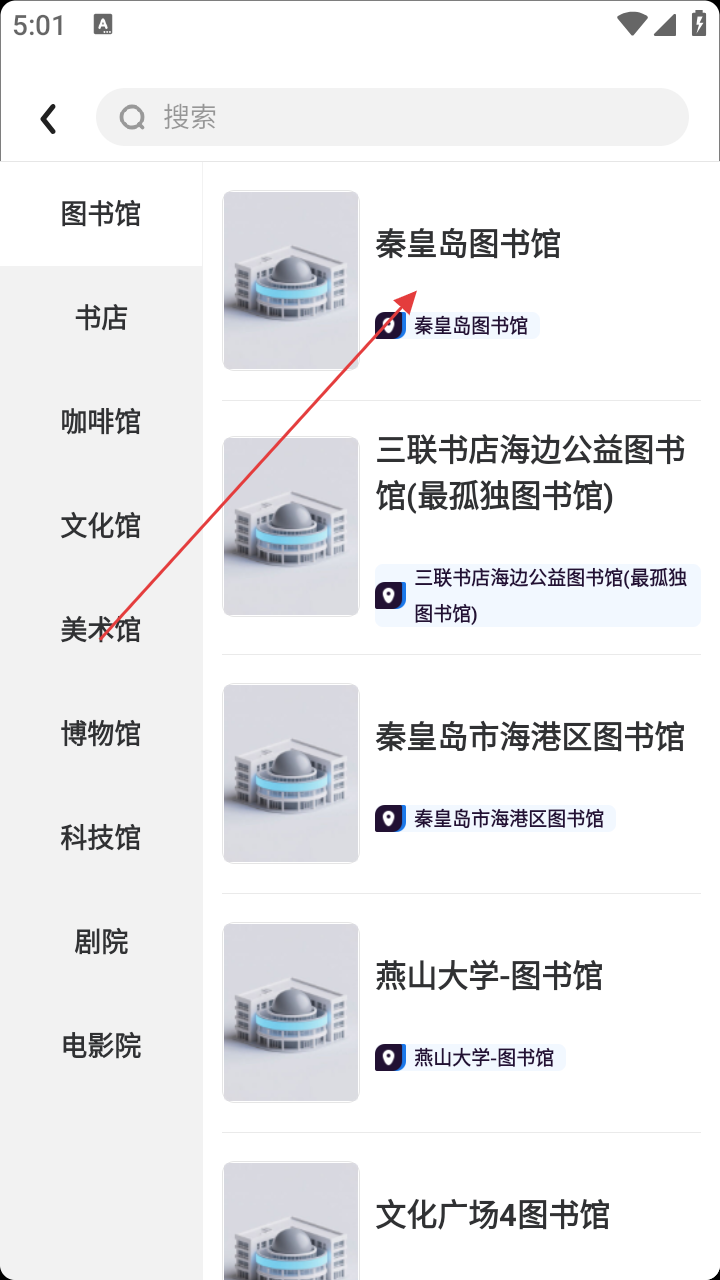This screenshot has height=1280, width=720.
Task: Switch to the 美术馆 category
Action: (101, 630)
